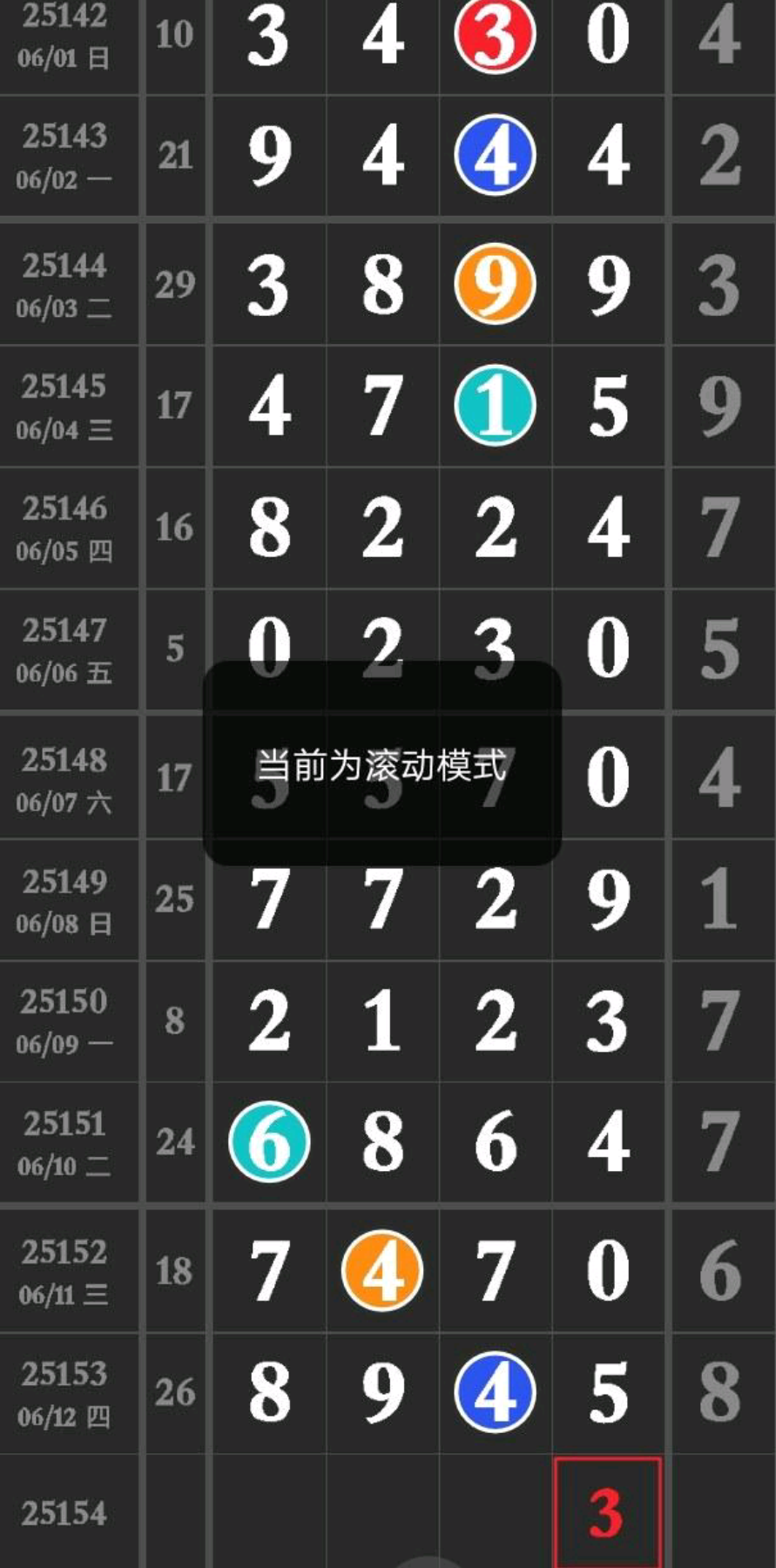The width and height of the screenshot is (776, 1568).
Task: Tap the red boxed 3 in row 25154
Action: pyautogui.click(x=607, y=1513)
